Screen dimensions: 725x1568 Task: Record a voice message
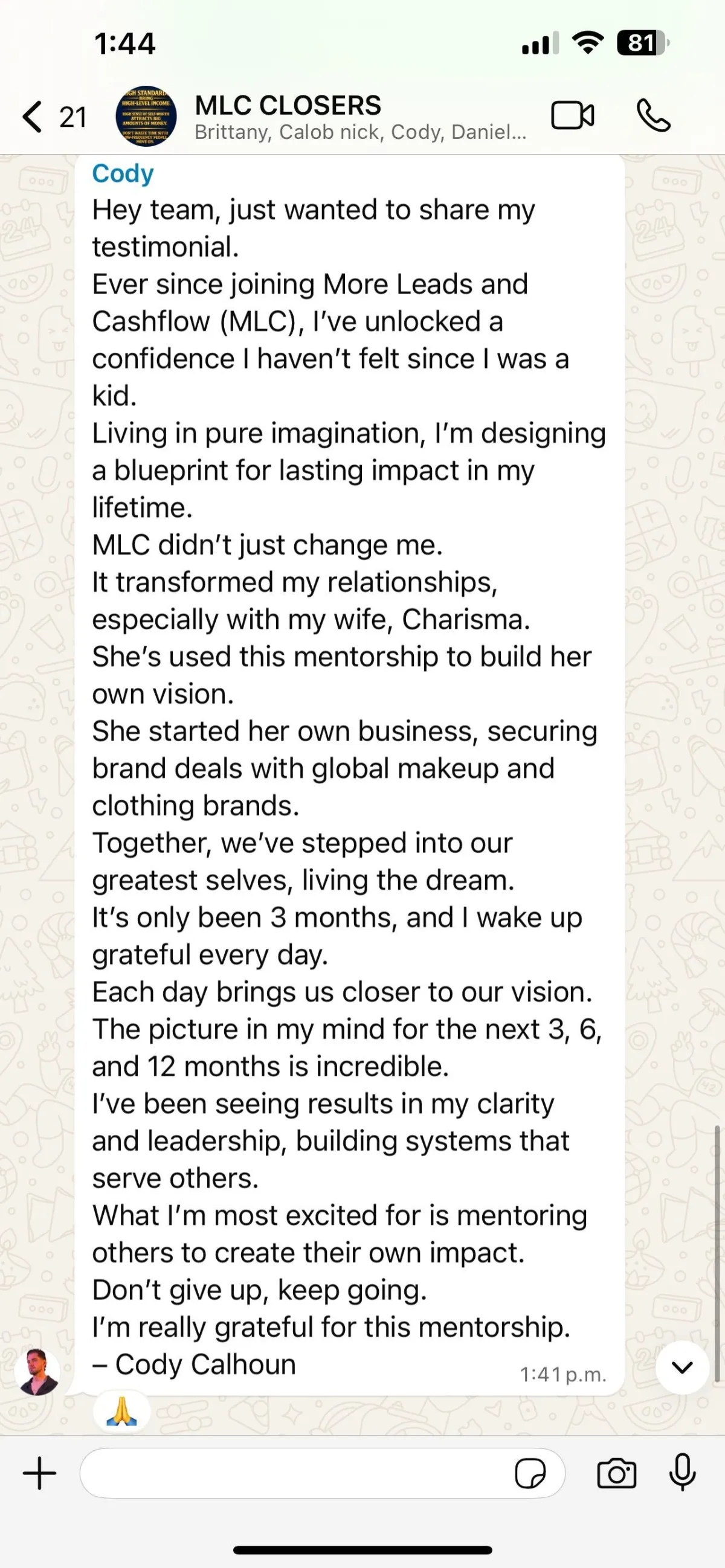(x=682, y=1473)
